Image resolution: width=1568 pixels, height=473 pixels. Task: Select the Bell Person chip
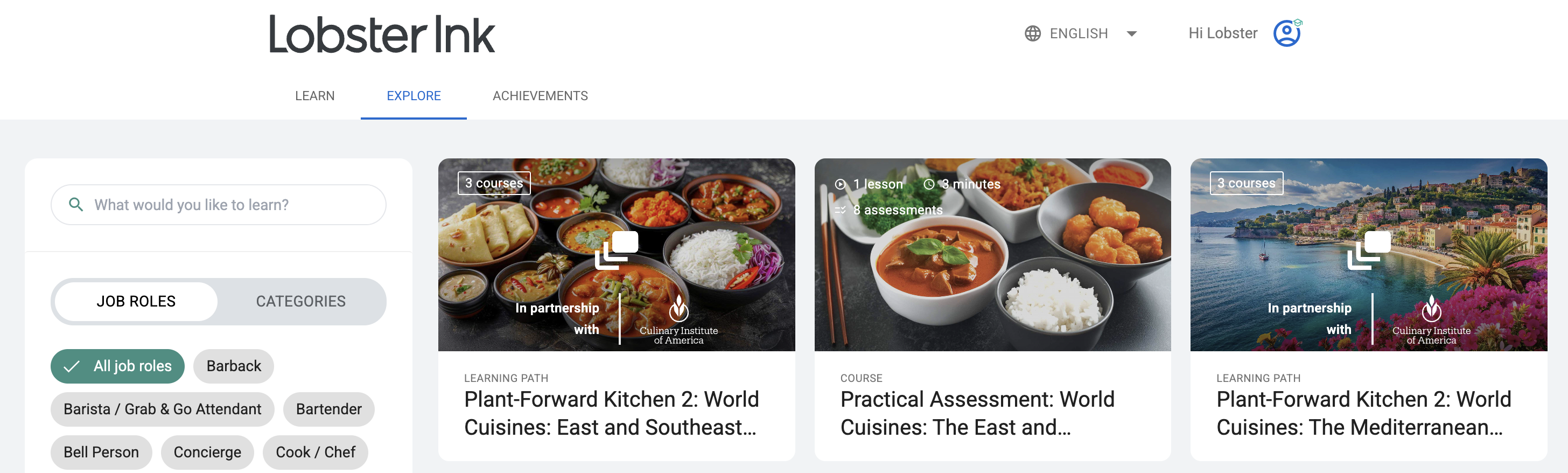(101, 453)
